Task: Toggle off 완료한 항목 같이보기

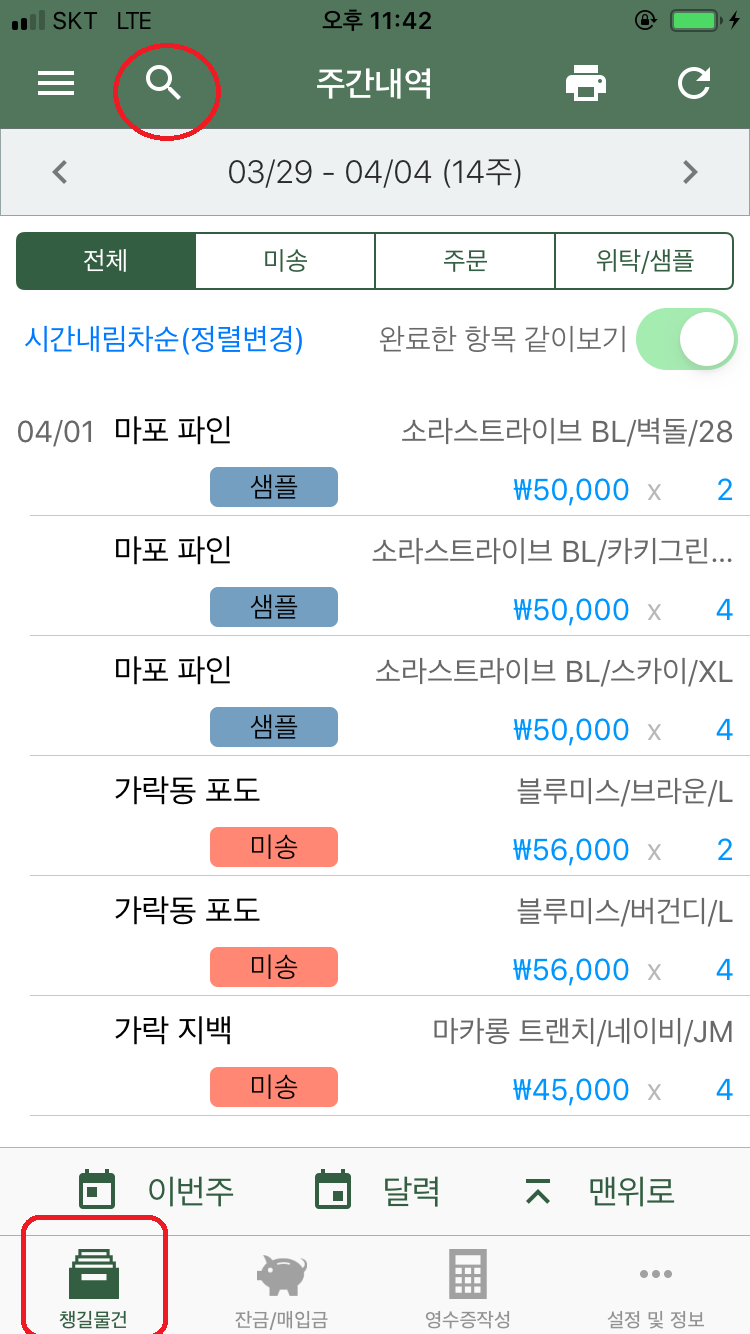Action: click(686, 339)
